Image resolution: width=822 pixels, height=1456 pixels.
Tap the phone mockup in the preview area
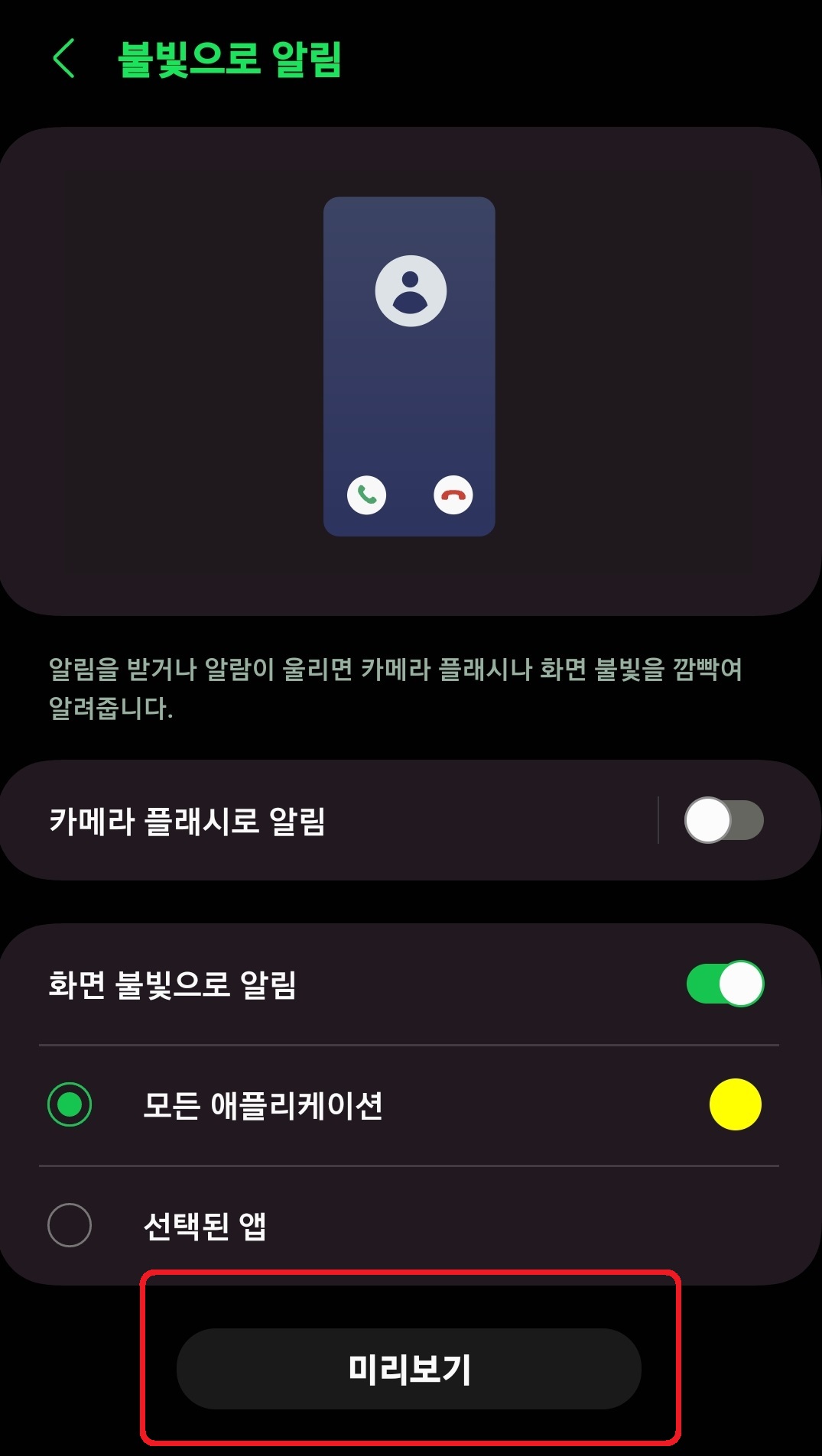tap(410, 367)
